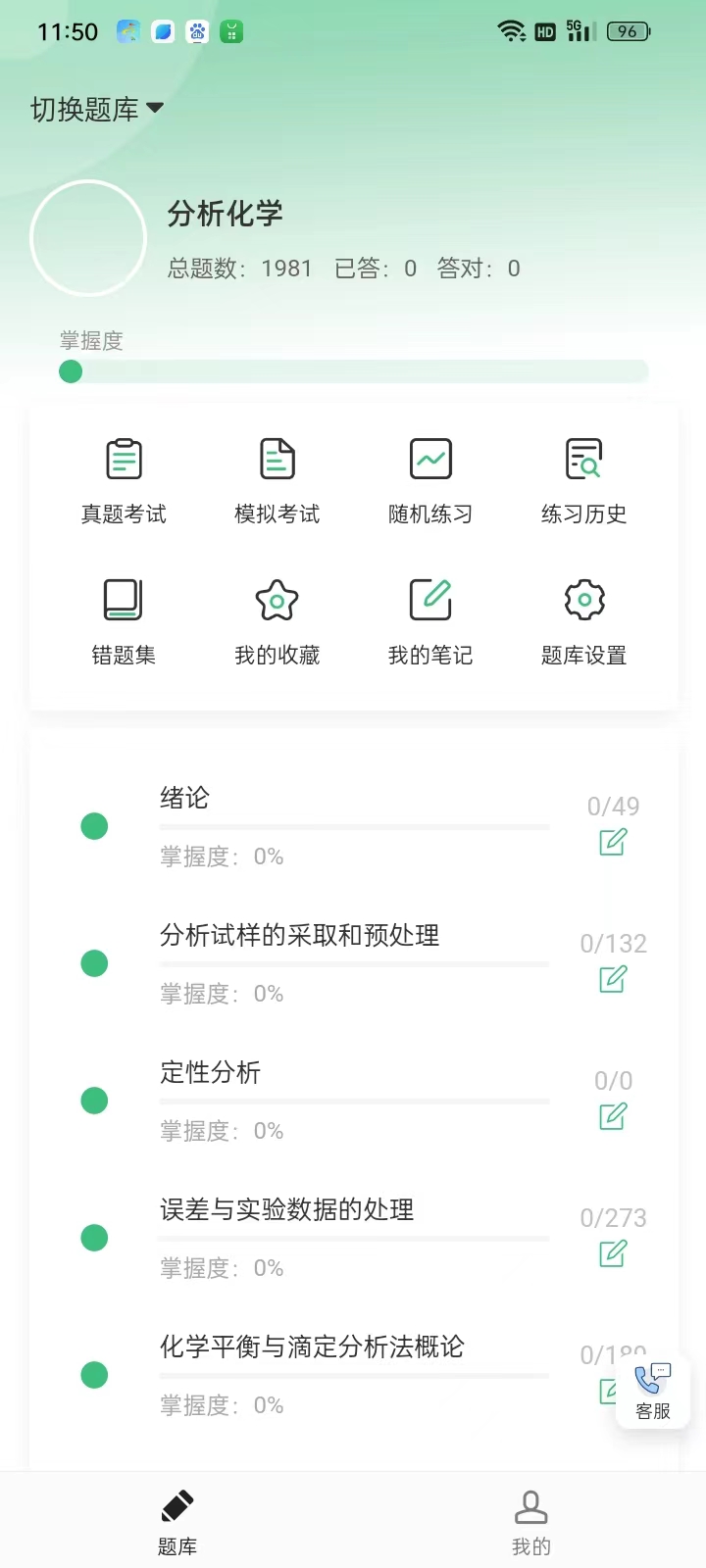This screenshot has height=1568, width=706.
Task: Open 化学平衡与滴定分析法概论 chapter
Action: pyautogui.click(x=312, y=1347)
